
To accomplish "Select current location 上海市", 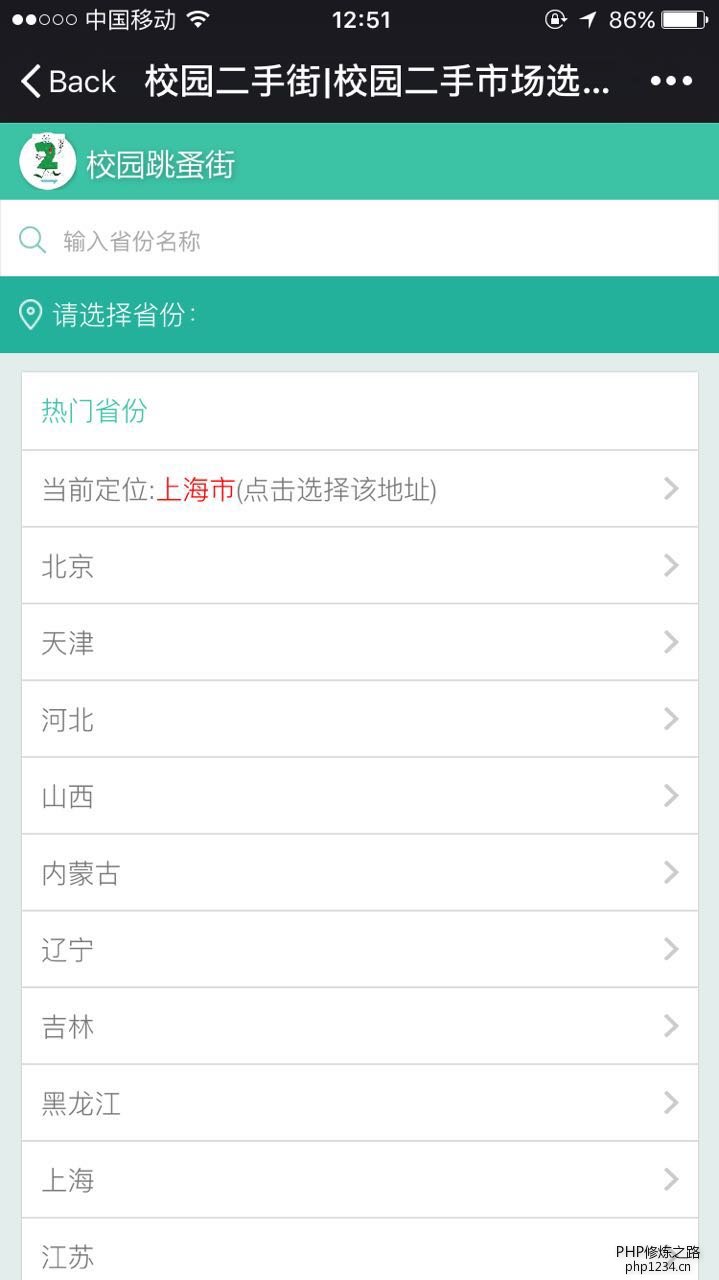I will (x=359, y=489).
